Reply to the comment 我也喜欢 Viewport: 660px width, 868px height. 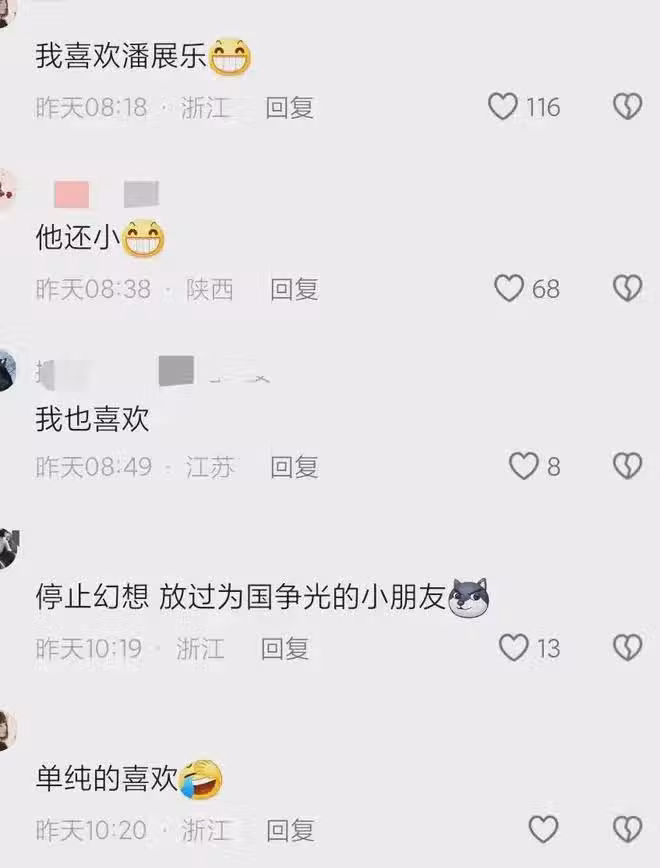pyautogui.click(x=294, y=467)
